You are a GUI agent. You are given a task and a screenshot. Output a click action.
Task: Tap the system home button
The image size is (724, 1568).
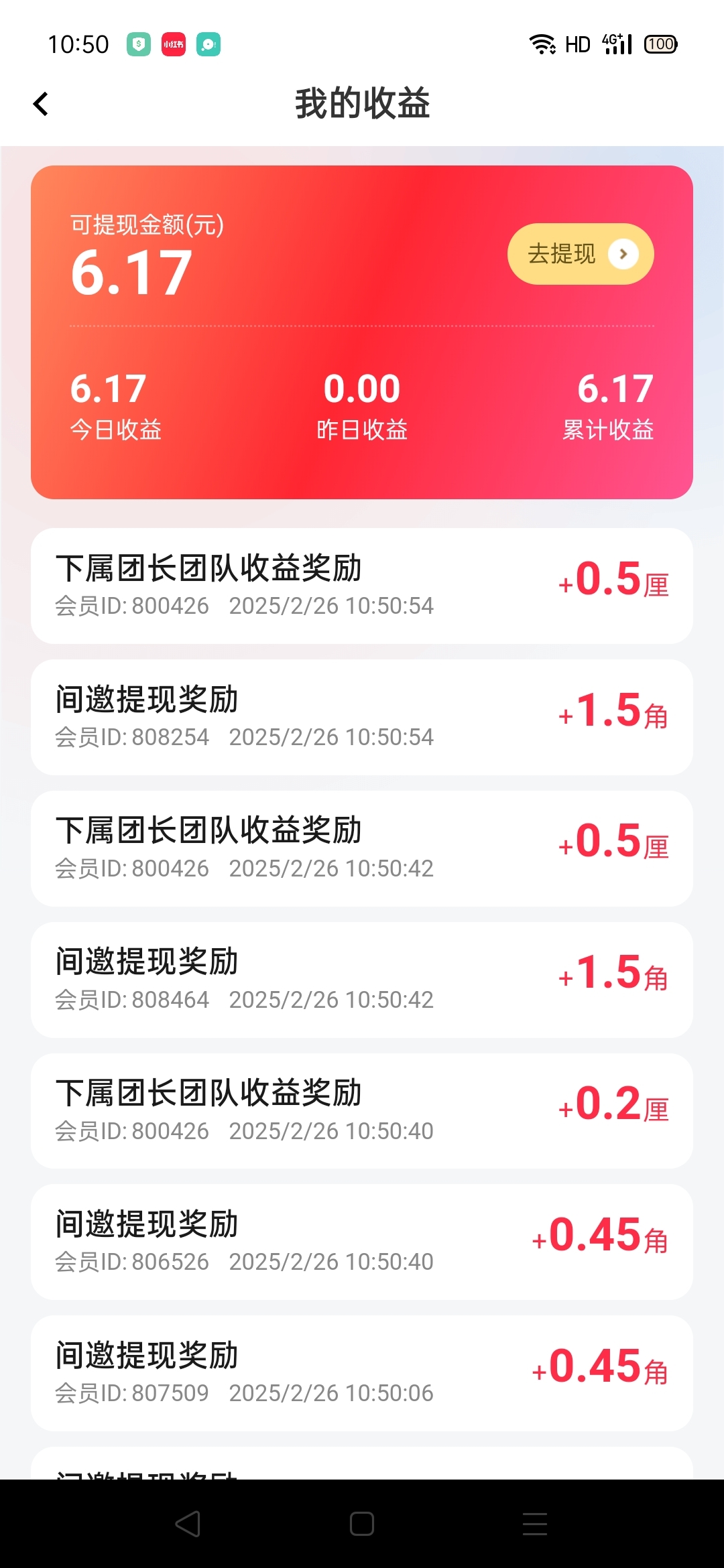coord(362,1523)
